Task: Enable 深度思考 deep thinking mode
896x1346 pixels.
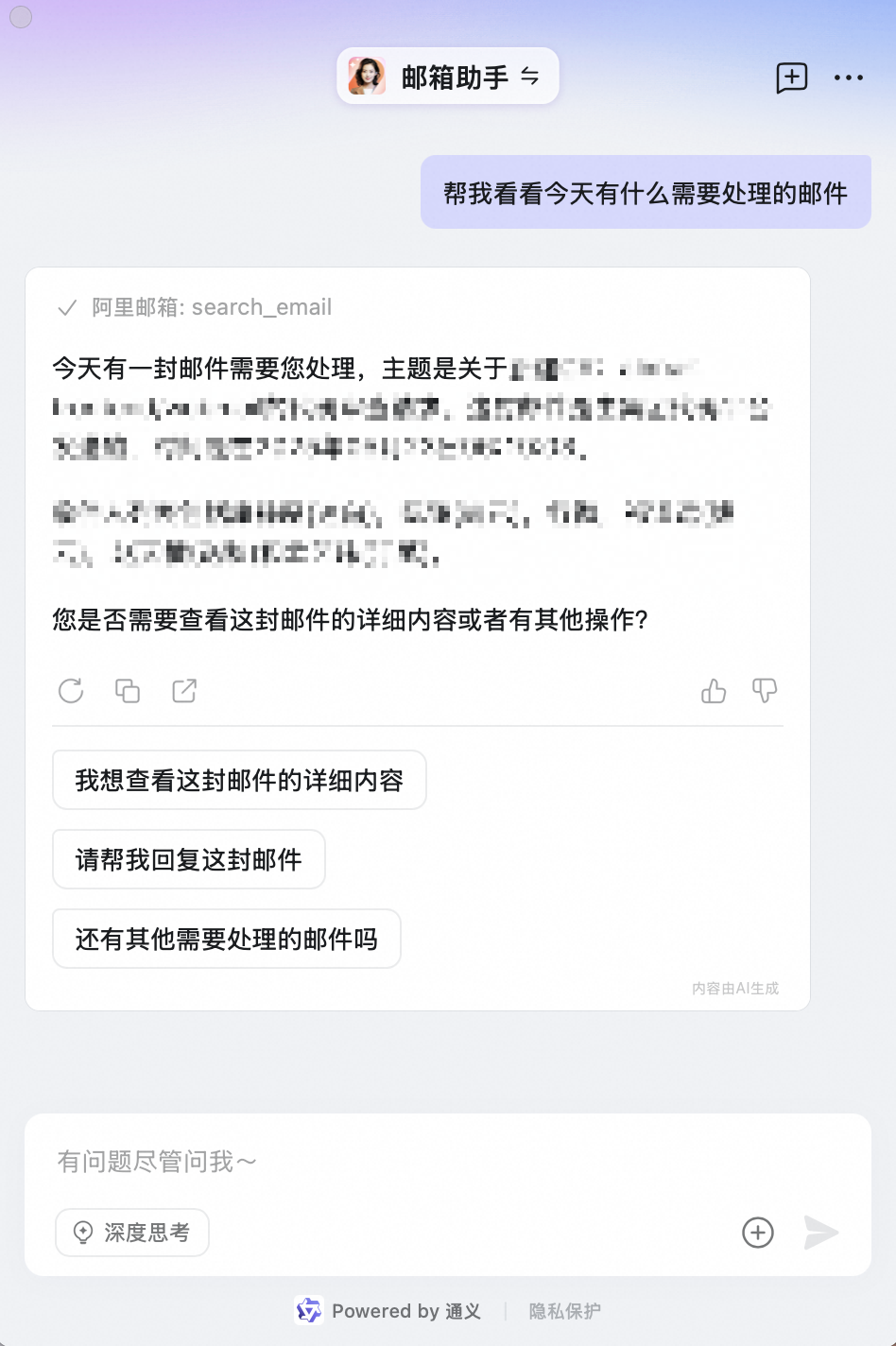Action: pos(132,1233)
